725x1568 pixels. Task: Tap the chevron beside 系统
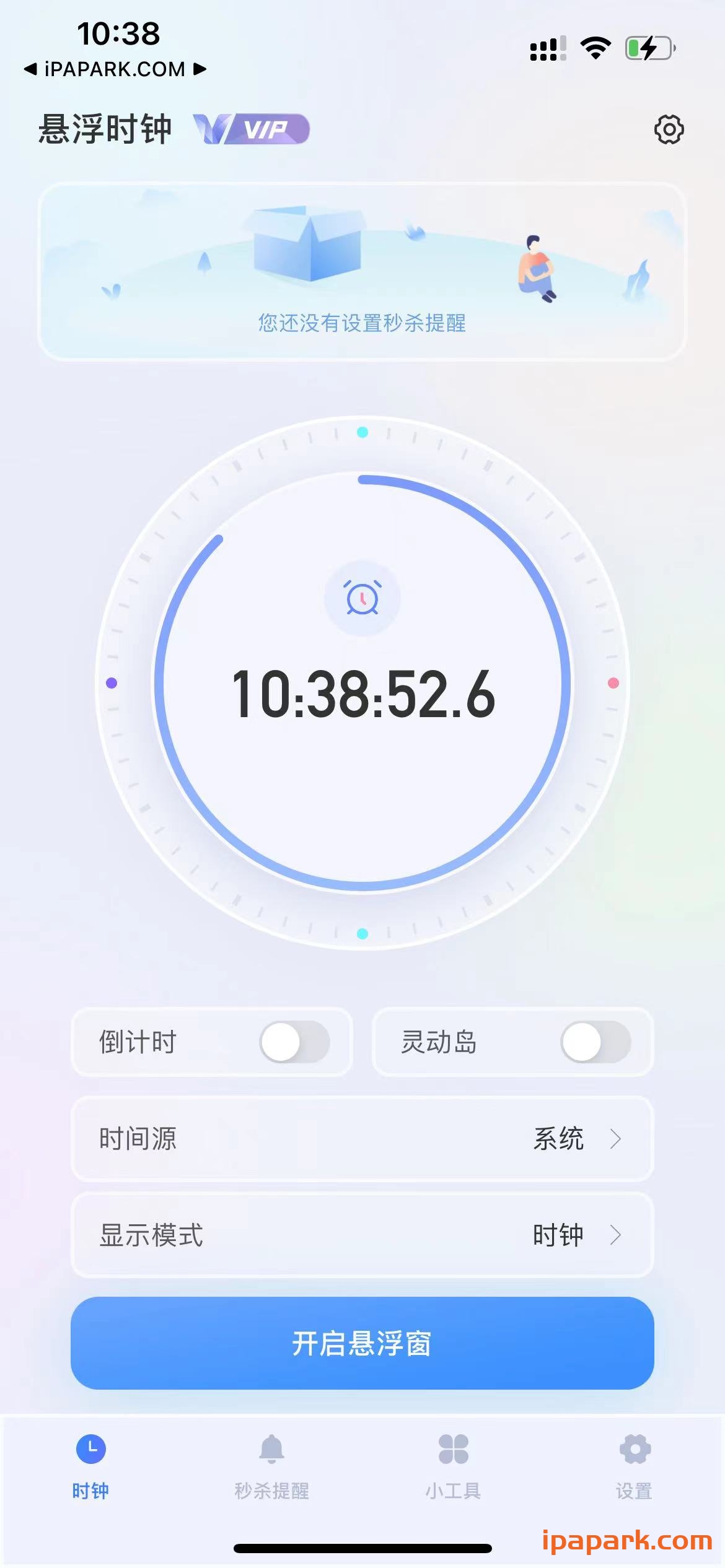[x=617, y=1139]
